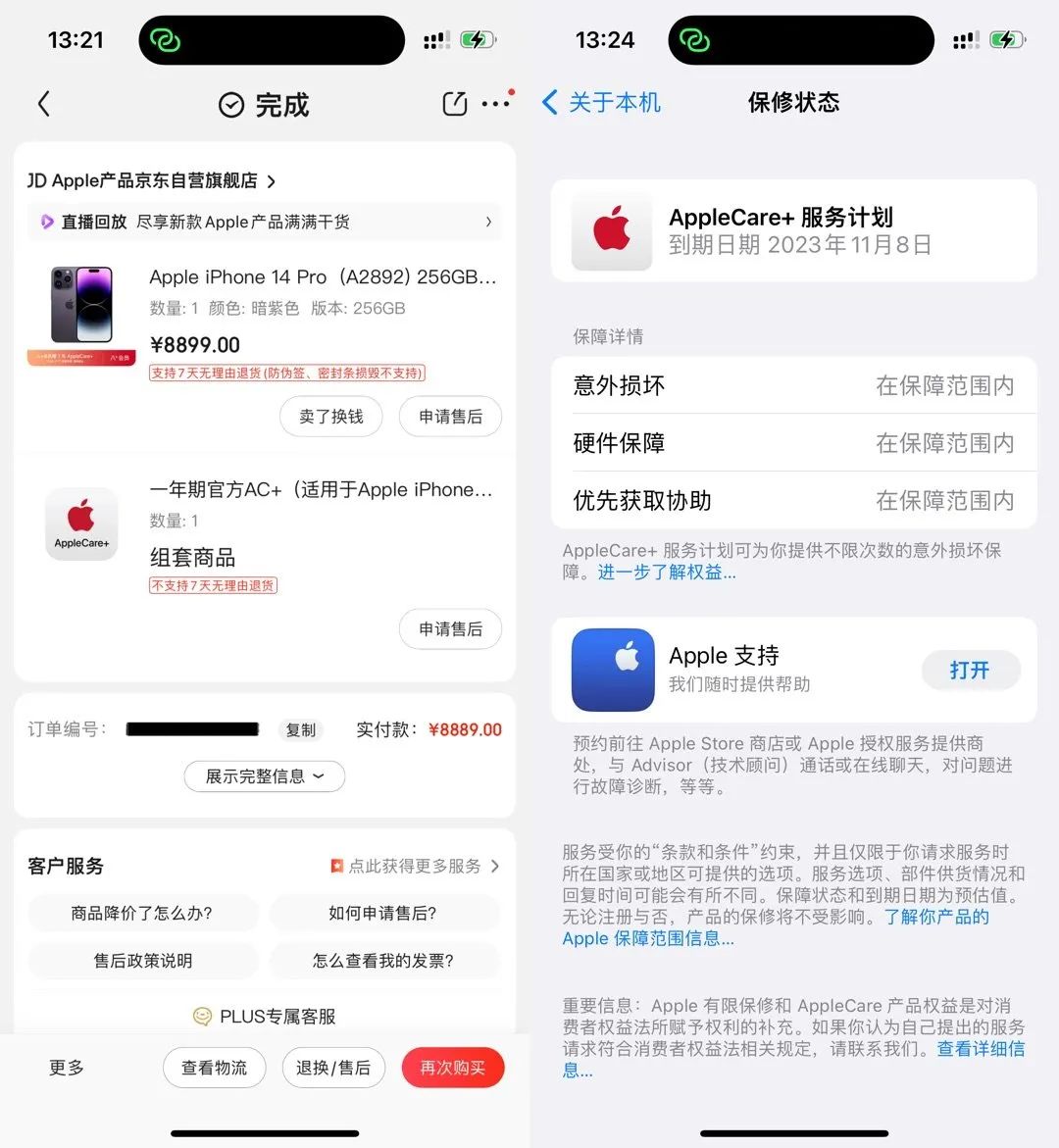
Task: Copy the order number with 复制
Action: pyautogui.click(x=301, y=730)
